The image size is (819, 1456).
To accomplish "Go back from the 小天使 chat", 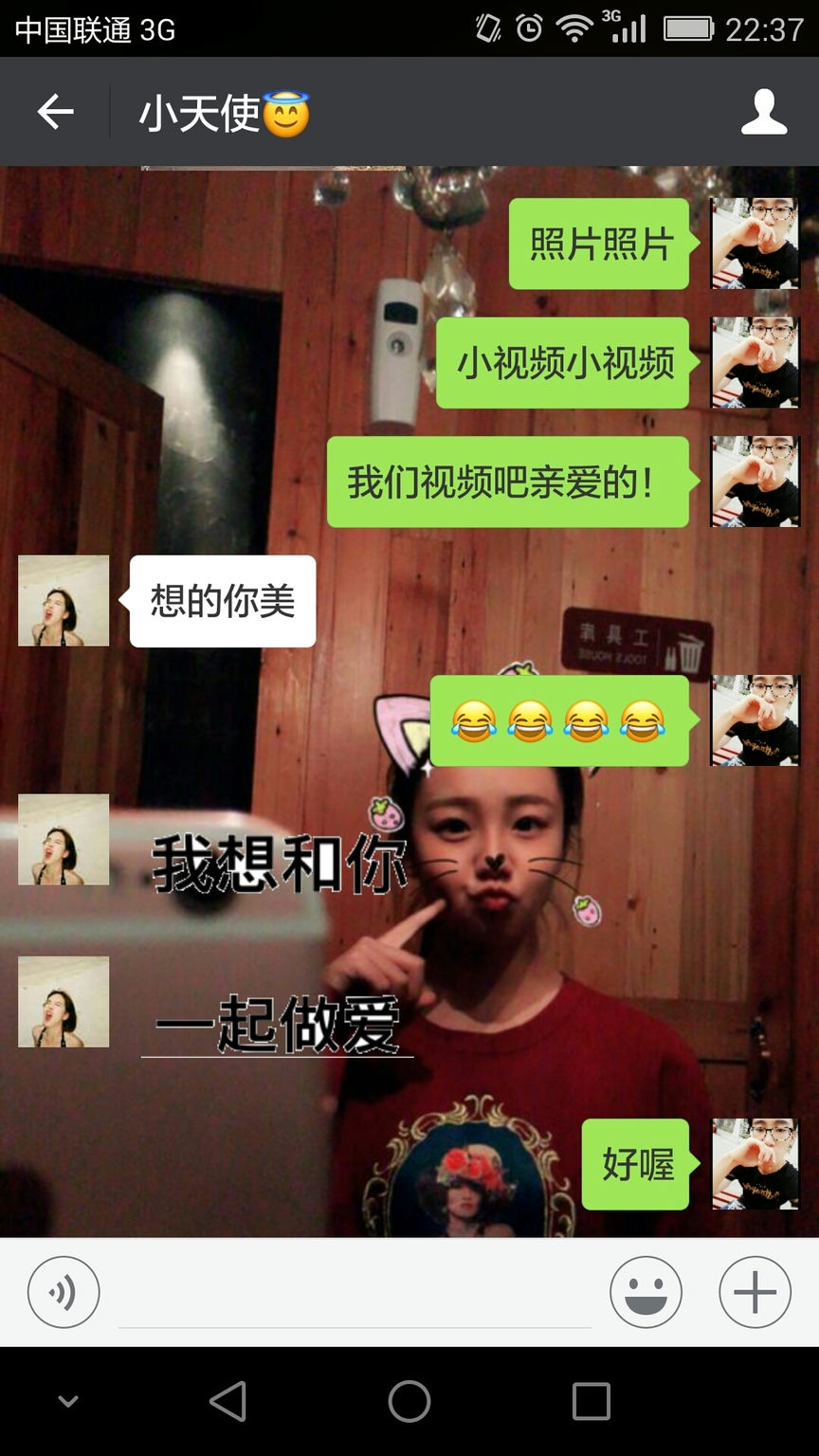I will point(55,112).
